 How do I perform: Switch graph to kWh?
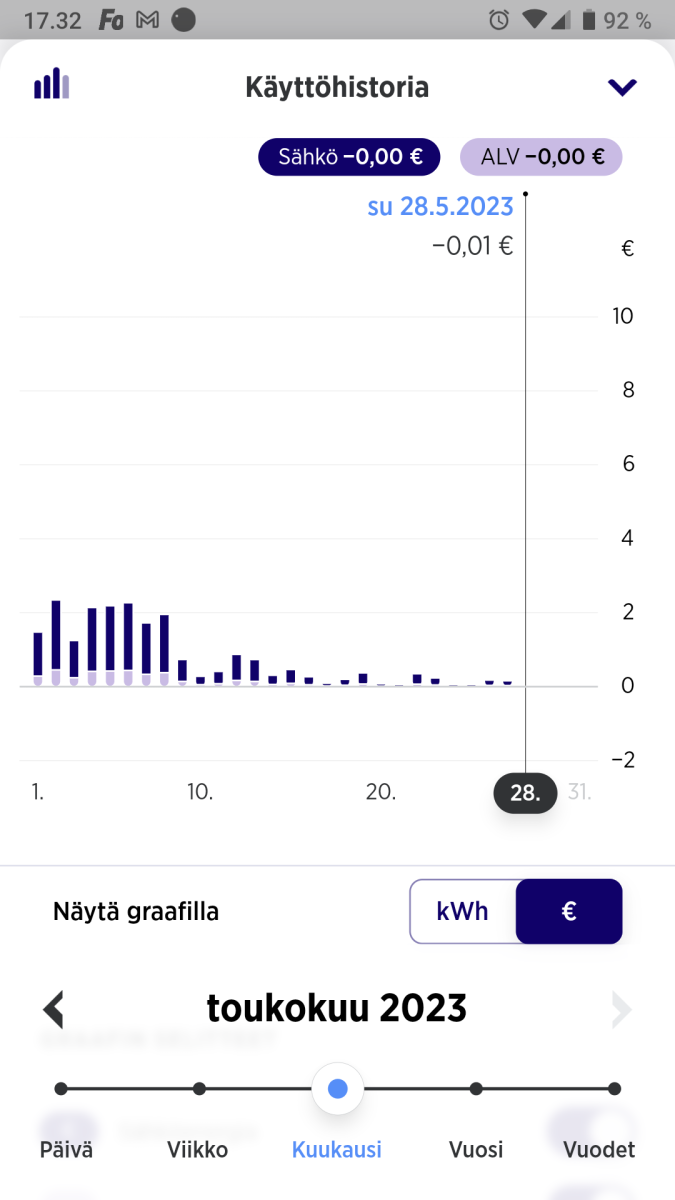click(x=463, y=911)
